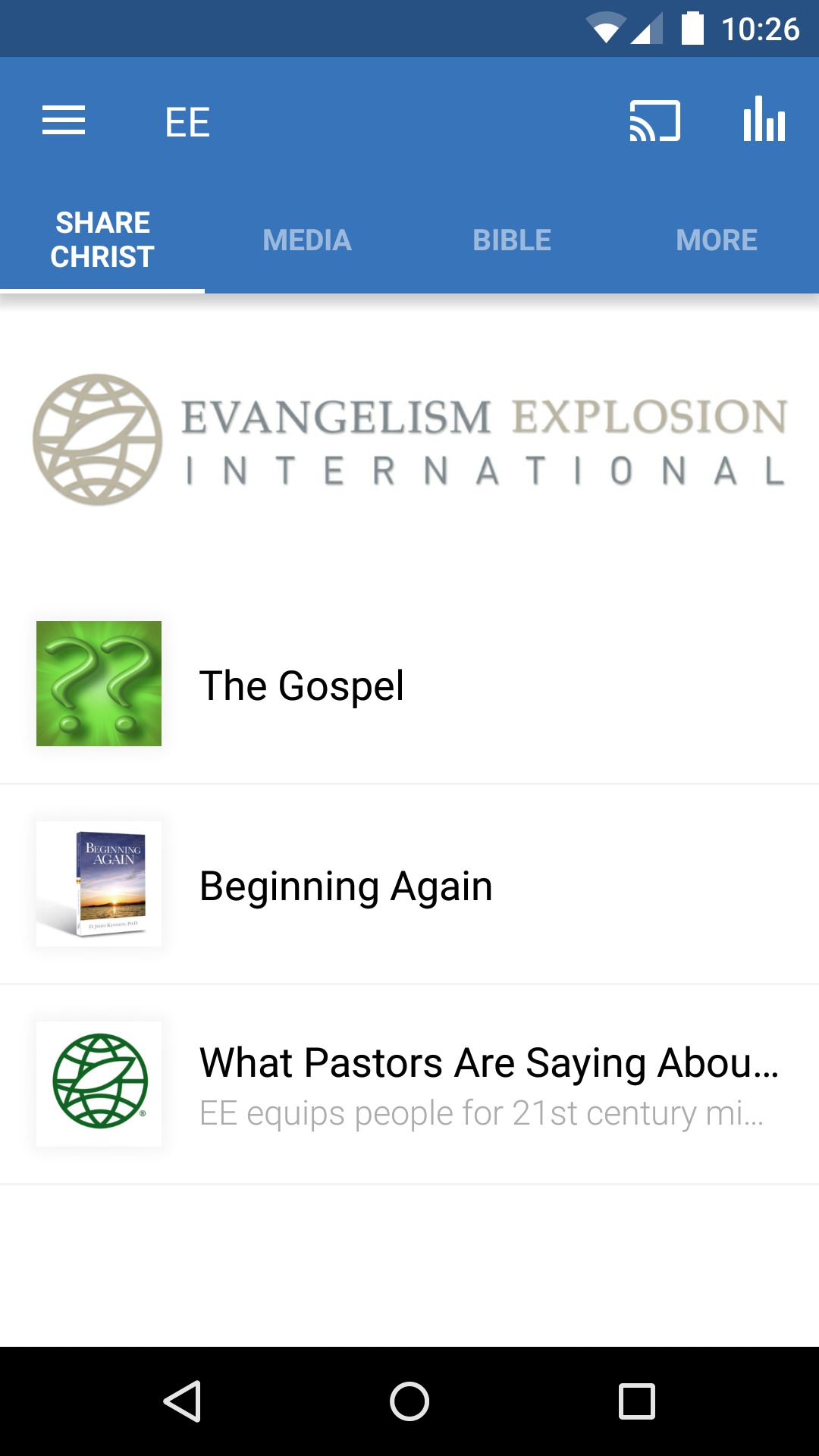This screenshot has width=819, height=1456.
Task: Switch to the MEDIA tab
Action: click(x=306, y=239)
